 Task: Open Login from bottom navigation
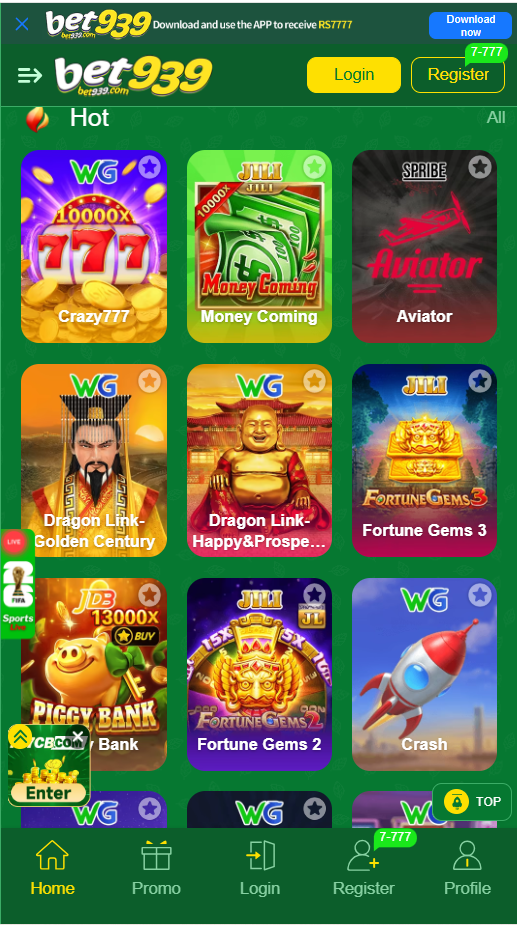260,868
